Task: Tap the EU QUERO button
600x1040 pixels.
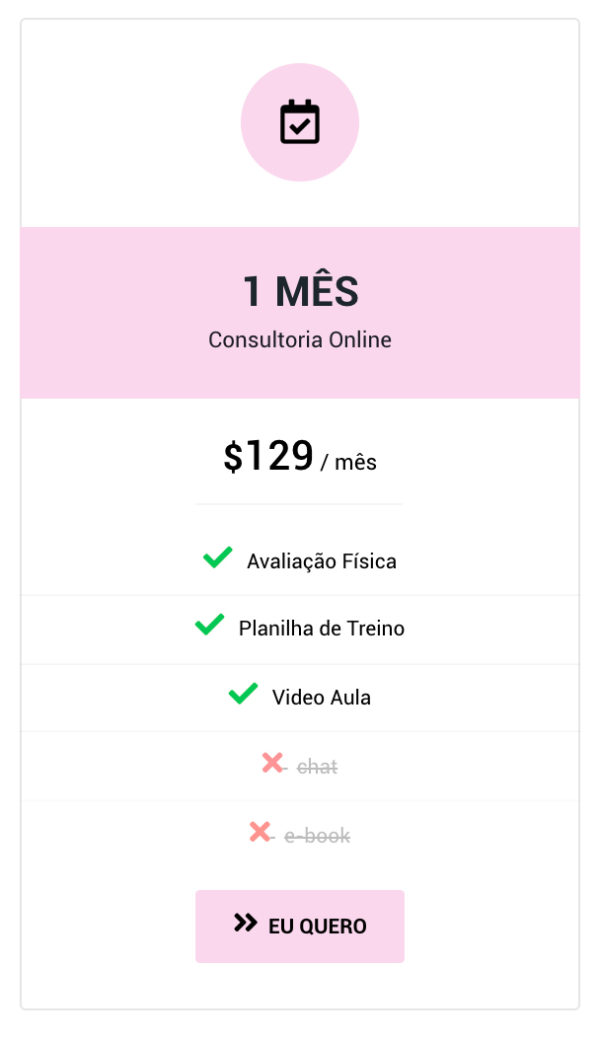Action: click(300, 926)
